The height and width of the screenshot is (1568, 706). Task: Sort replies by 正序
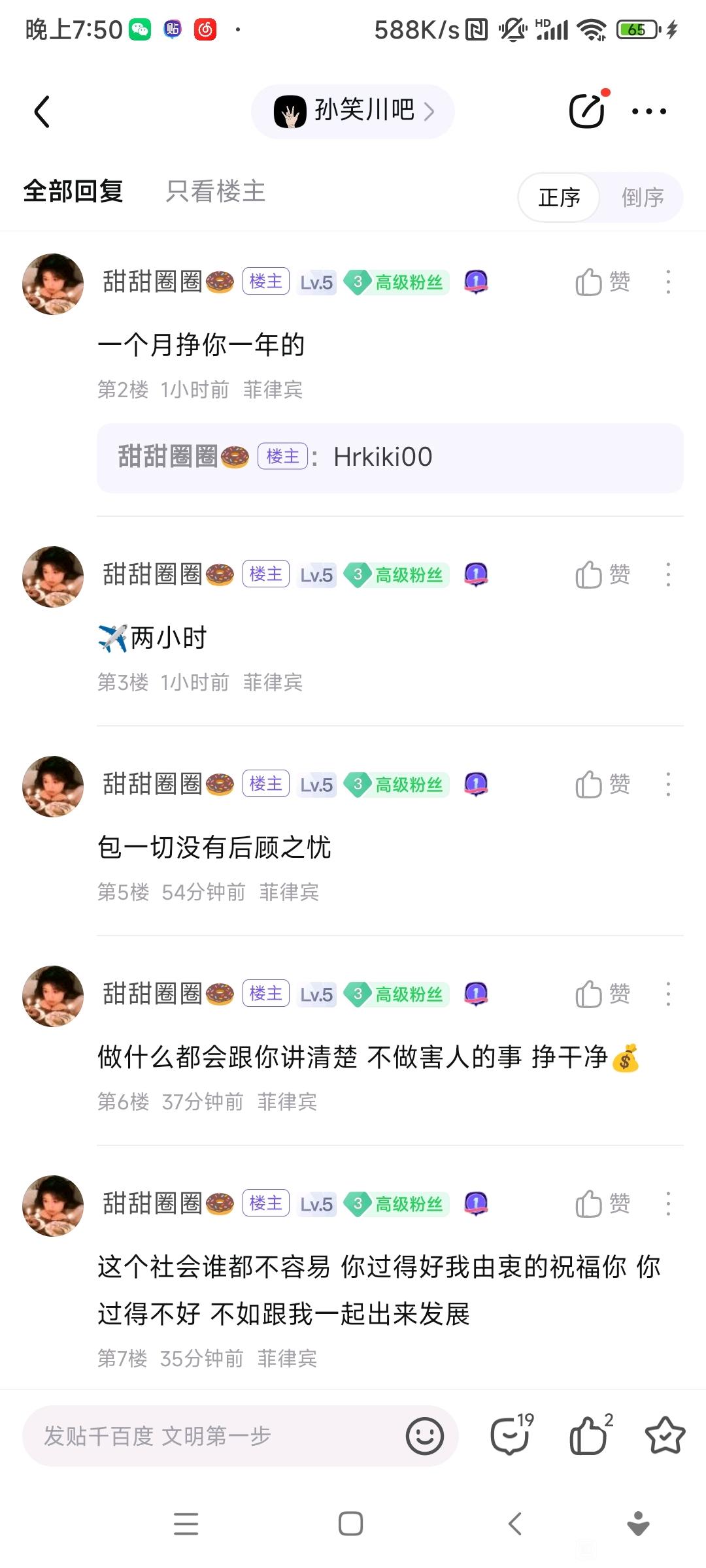(x=559, y=197)
